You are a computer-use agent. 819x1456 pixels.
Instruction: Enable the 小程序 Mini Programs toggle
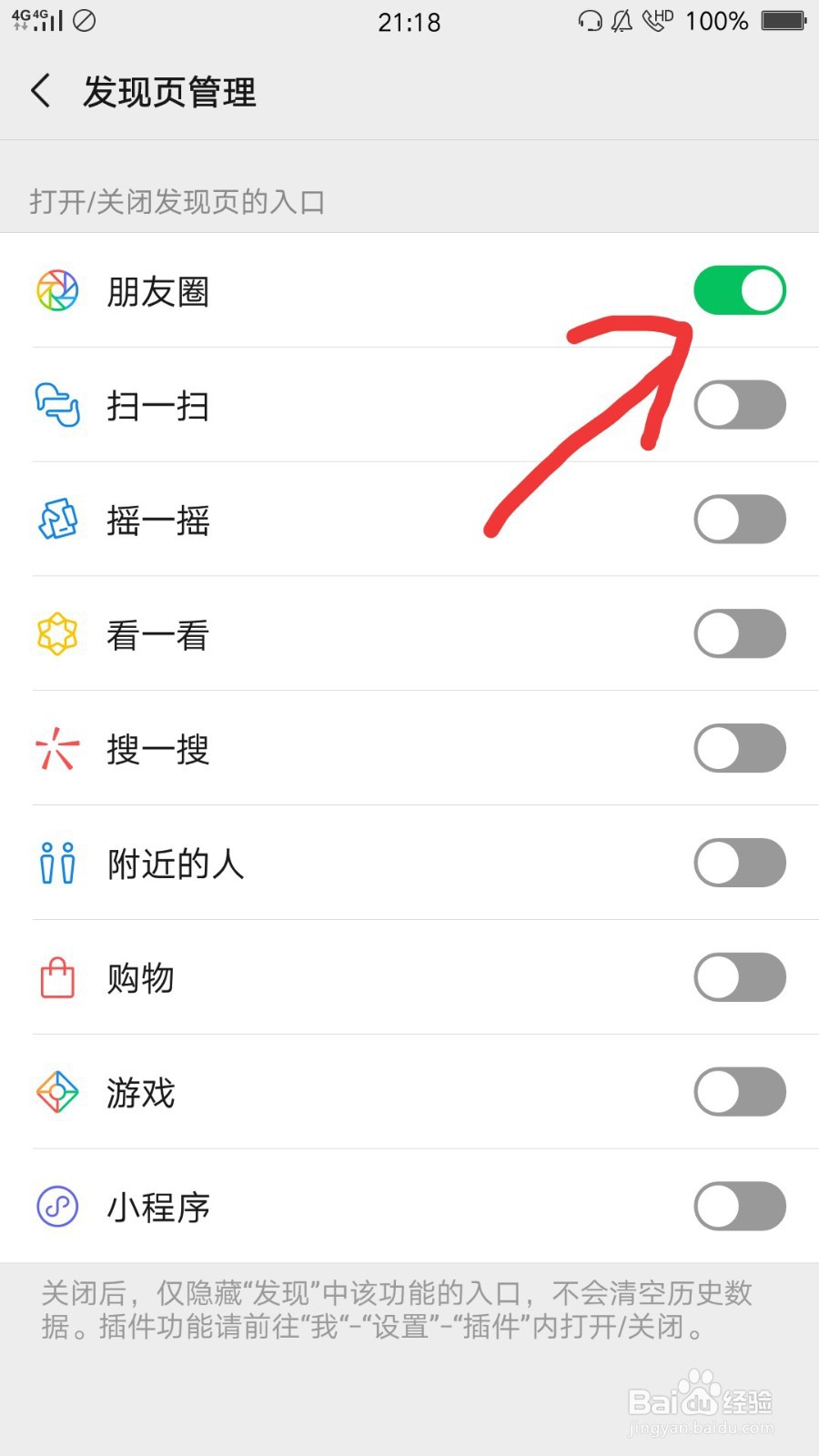740,1207
